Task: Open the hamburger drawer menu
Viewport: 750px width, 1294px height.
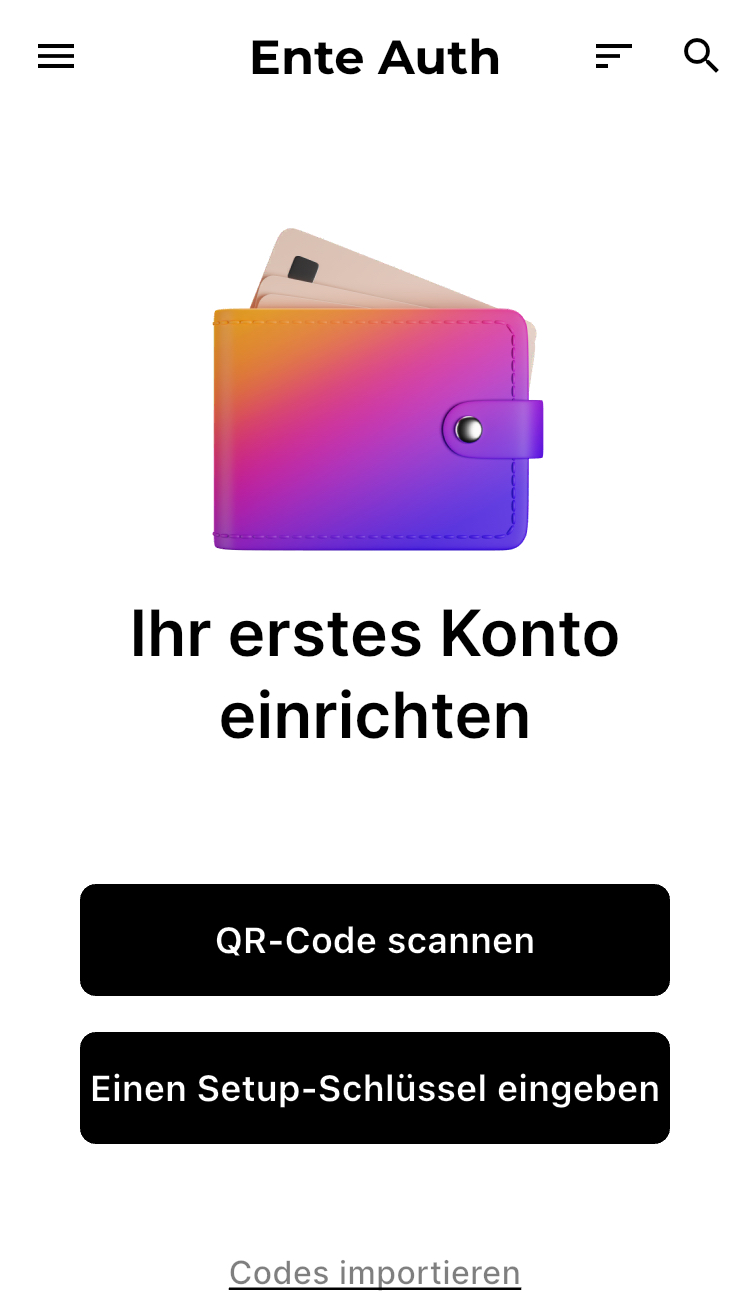Action: (x=56, y=57)
